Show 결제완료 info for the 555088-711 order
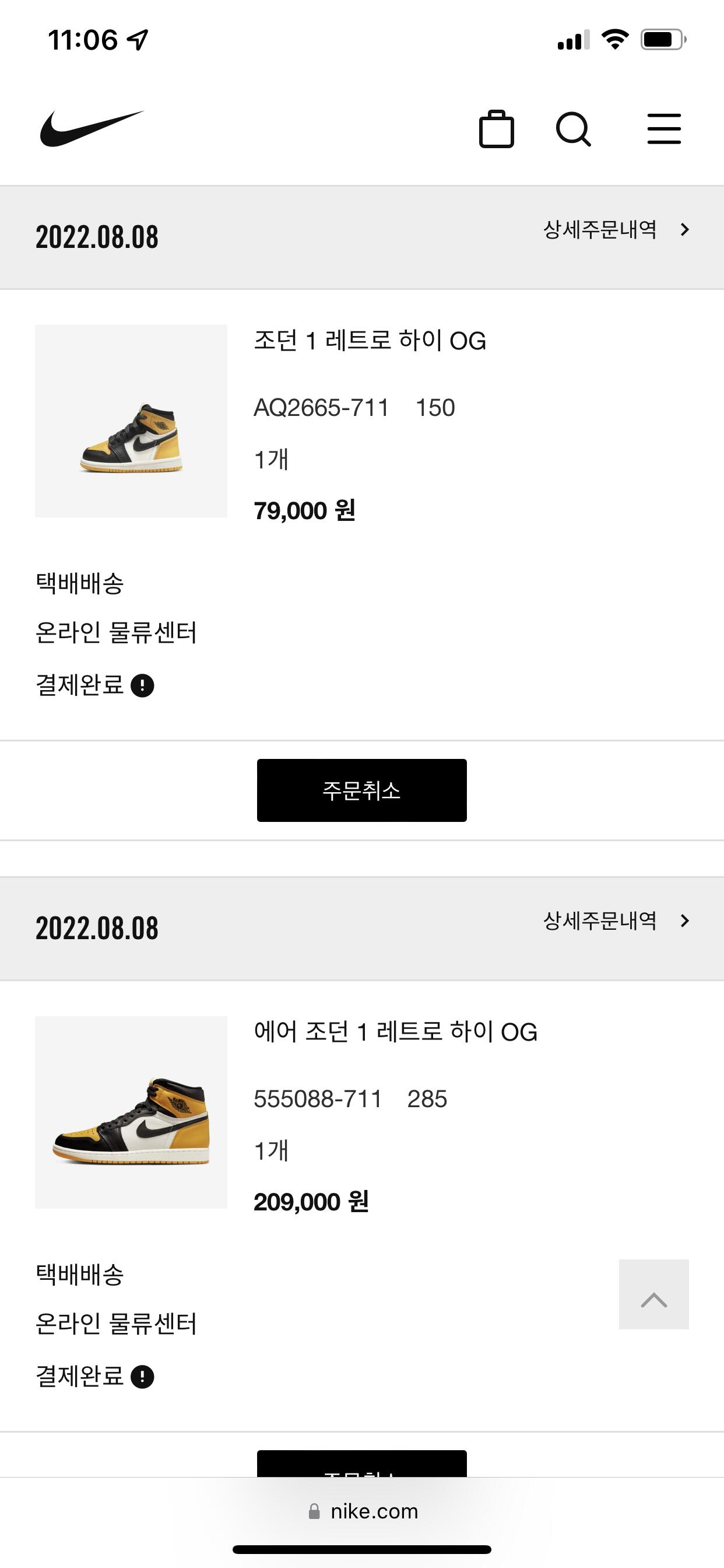This screenshot has width=724, height=1568. point(142,1377)
